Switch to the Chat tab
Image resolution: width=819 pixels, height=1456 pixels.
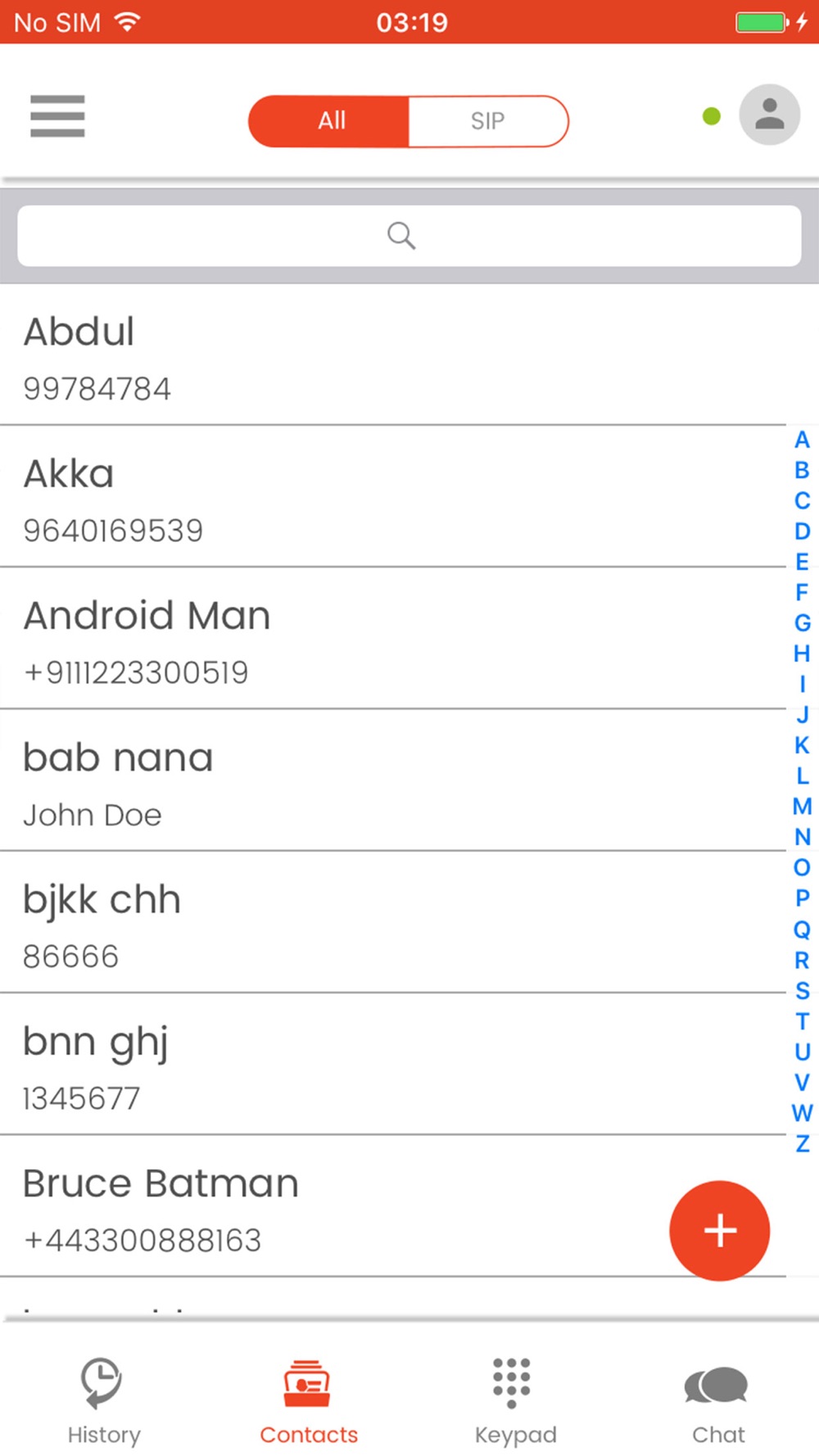coord(717,1399)
